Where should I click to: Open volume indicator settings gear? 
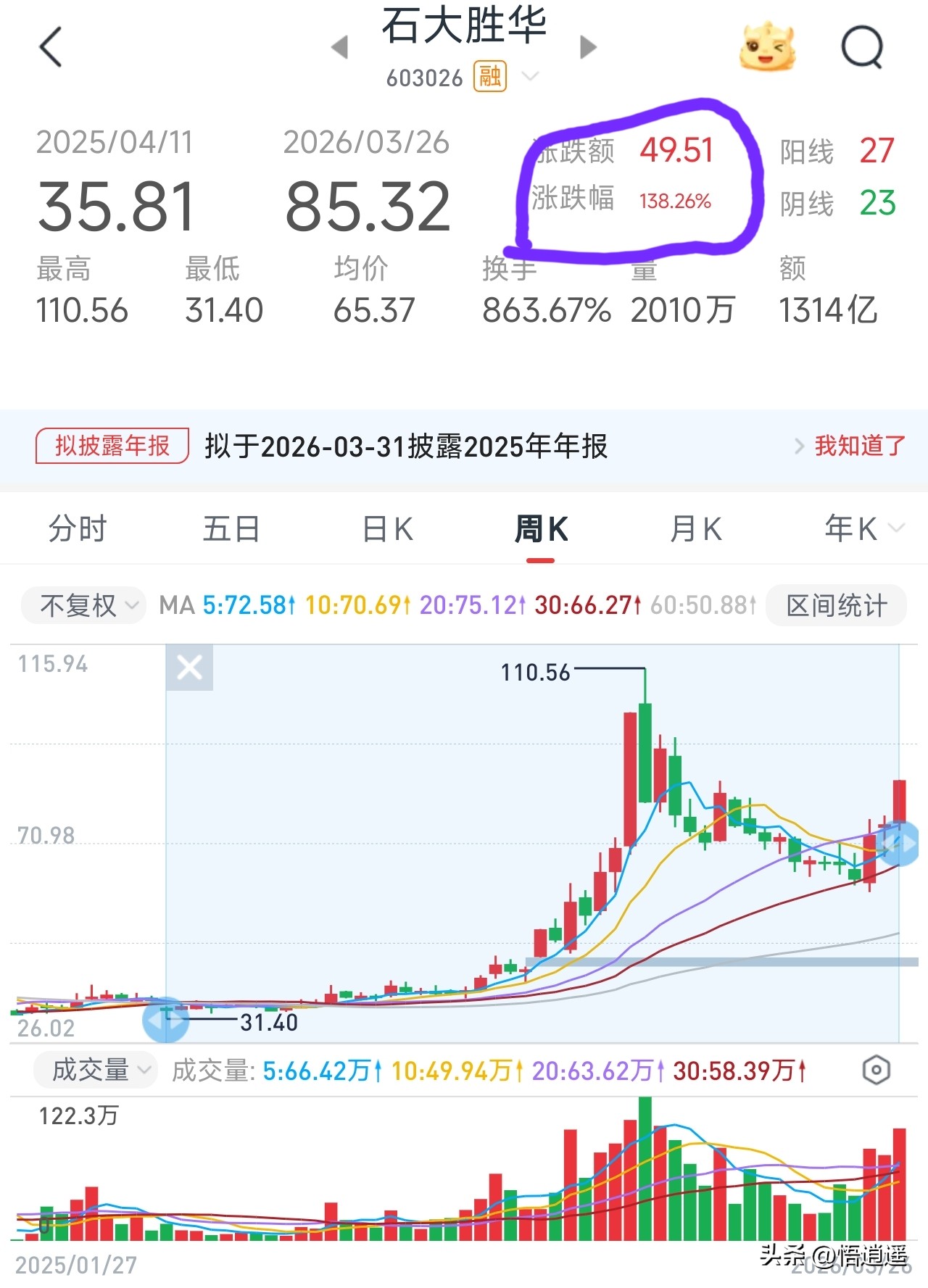(x=878, y=1071)
